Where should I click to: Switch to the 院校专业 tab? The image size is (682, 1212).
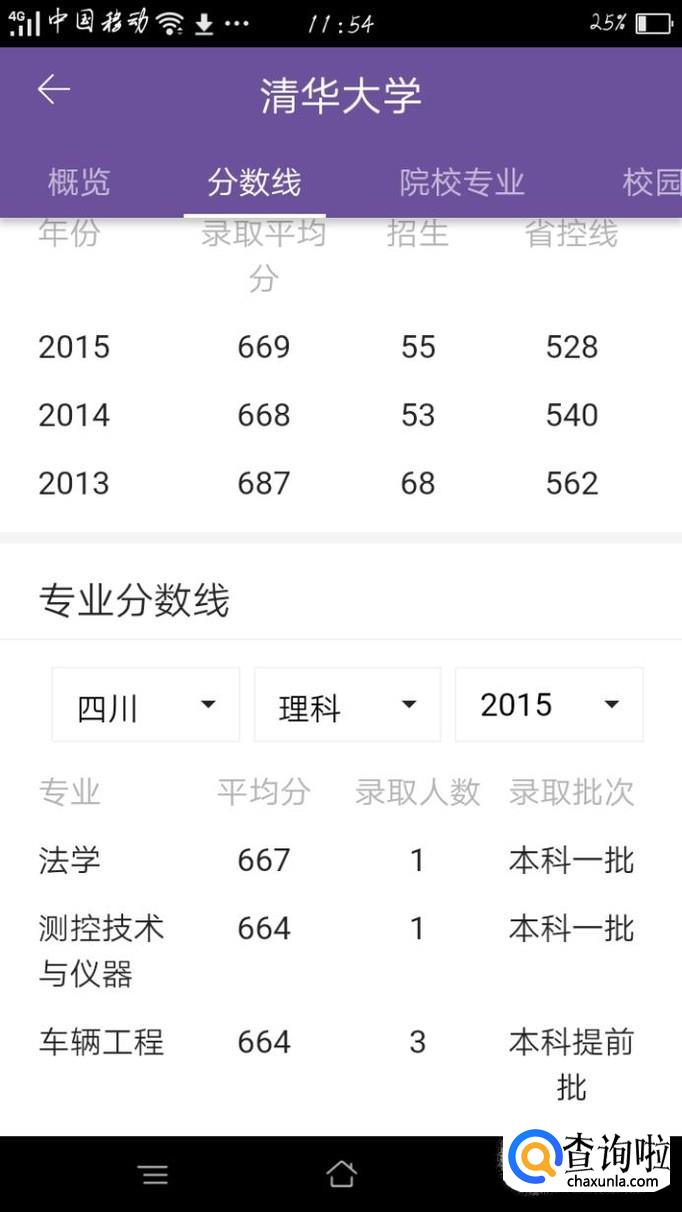461,183
